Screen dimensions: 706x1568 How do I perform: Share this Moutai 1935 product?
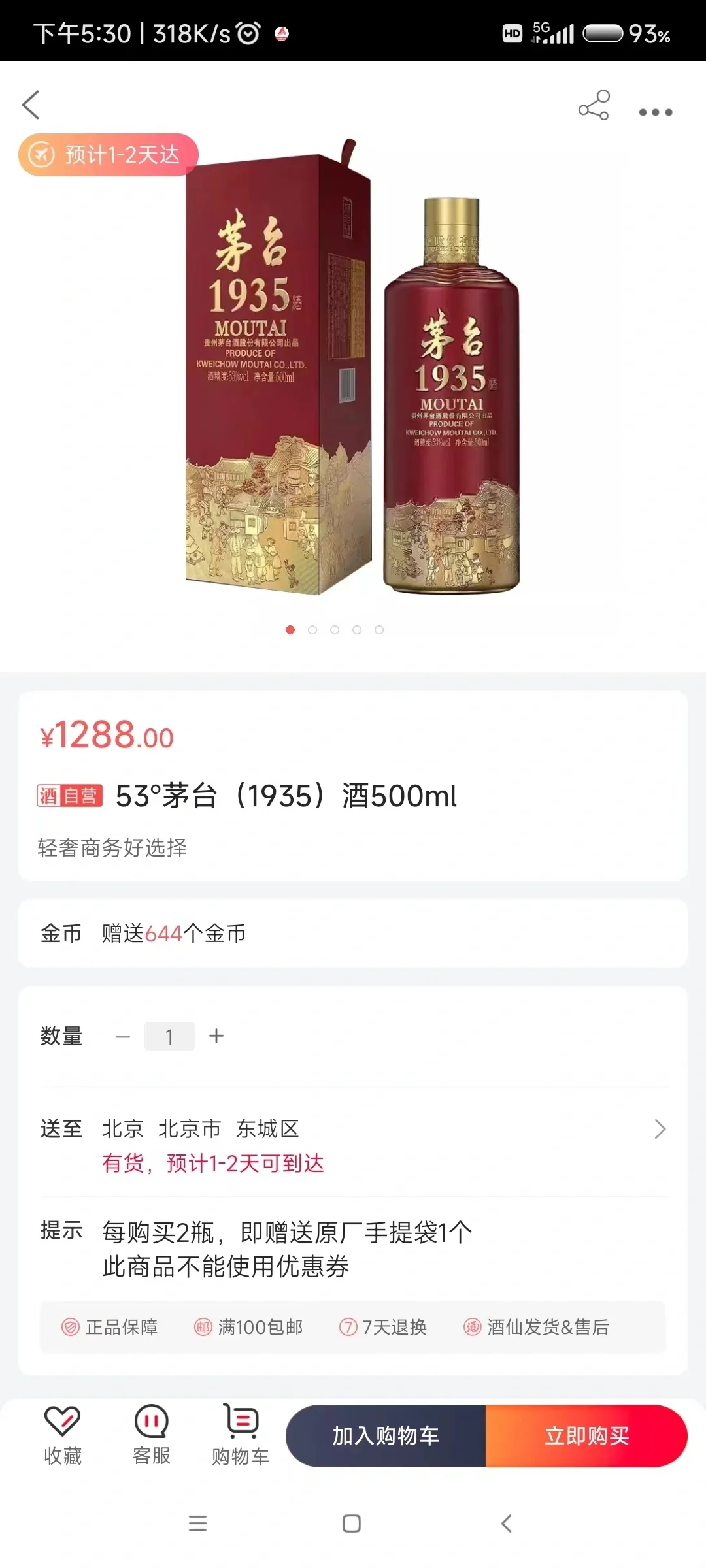[594, 105]
